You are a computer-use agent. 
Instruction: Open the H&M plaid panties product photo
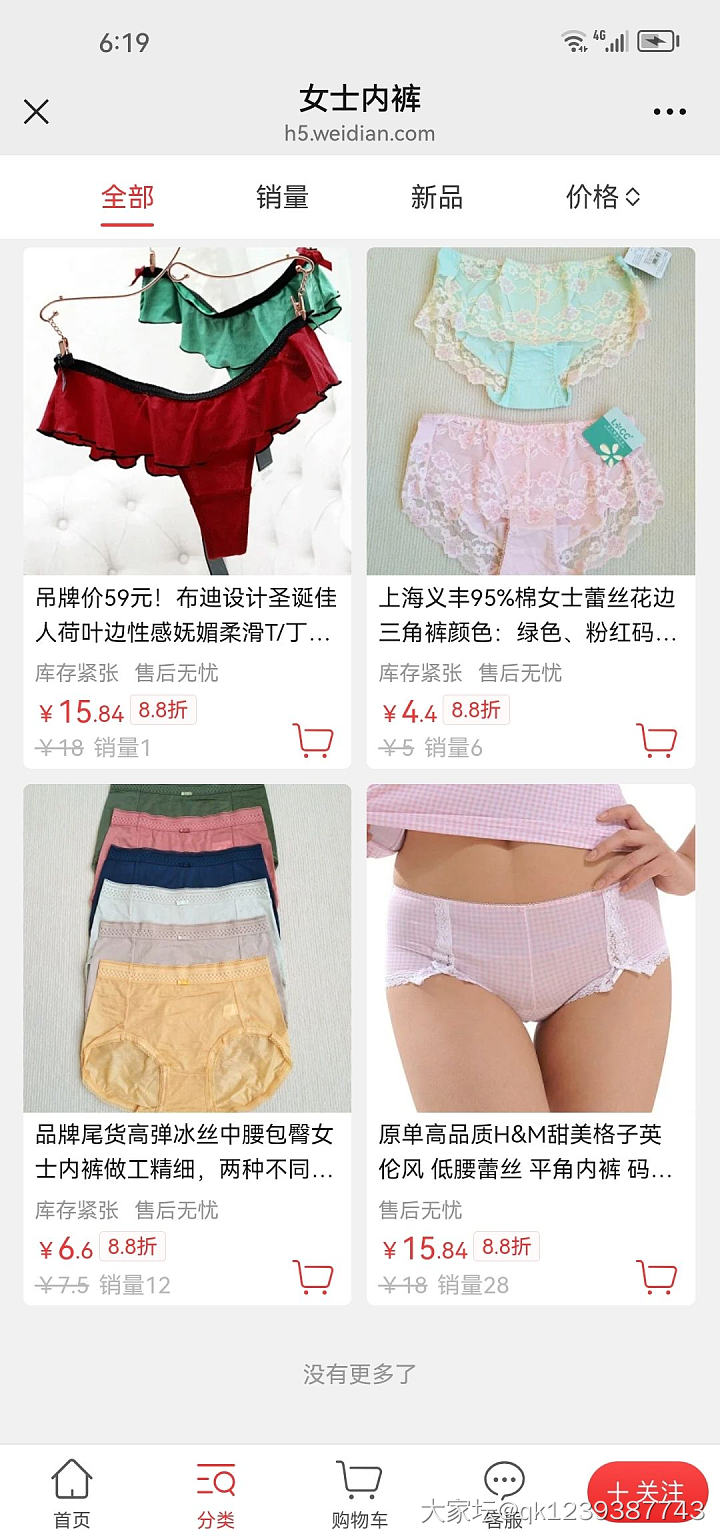pos(530,945)
